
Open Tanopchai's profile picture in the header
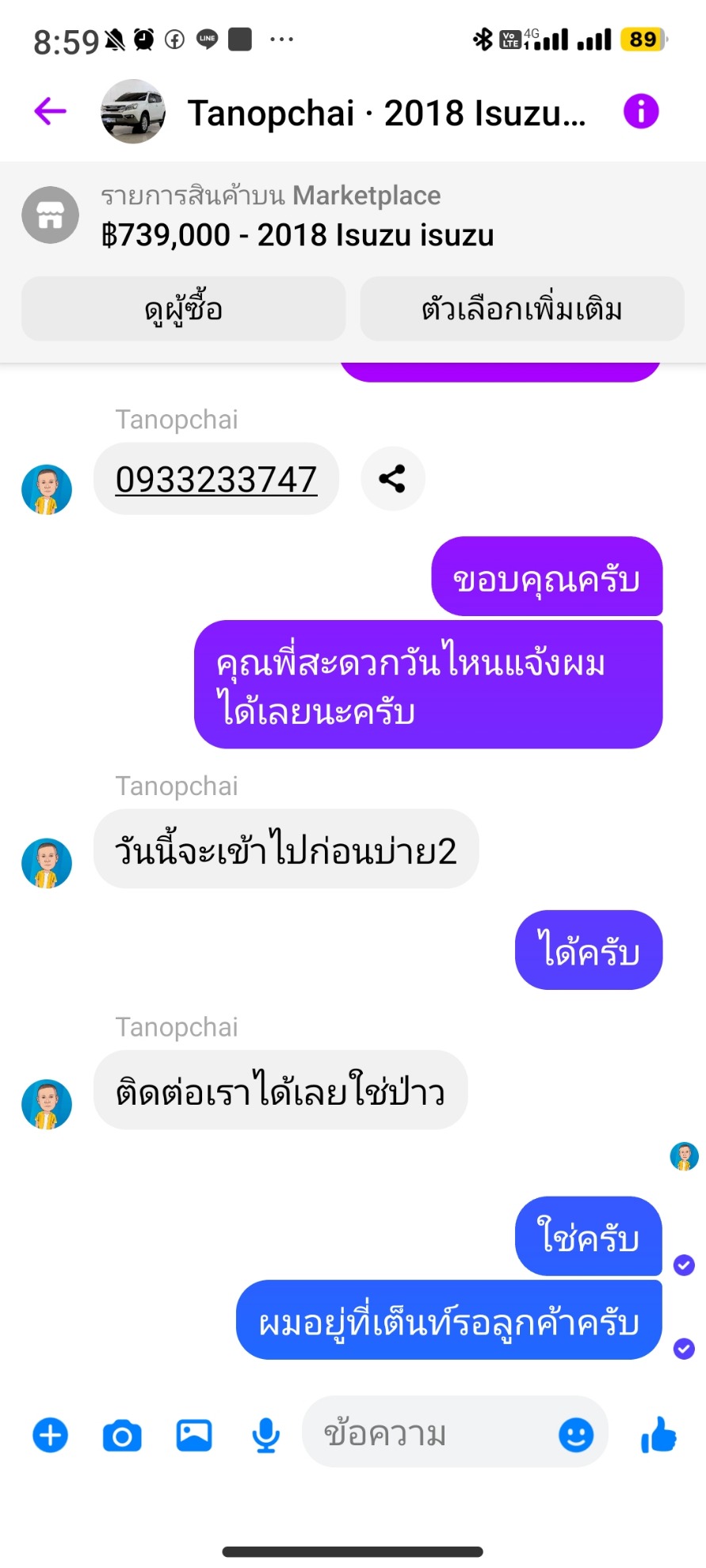[133, 112]
